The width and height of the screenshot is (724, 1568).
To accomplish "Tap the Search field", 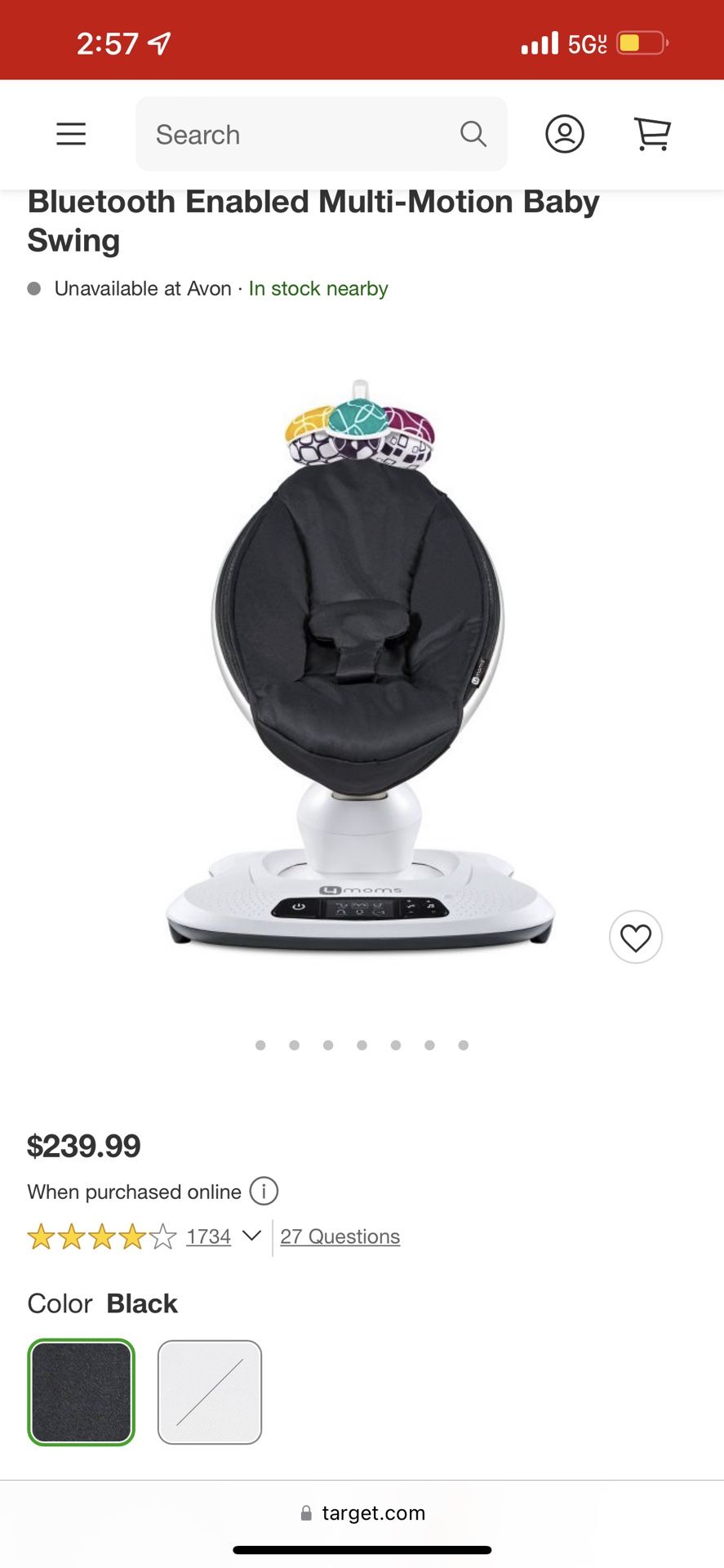I will click(302, 135).
